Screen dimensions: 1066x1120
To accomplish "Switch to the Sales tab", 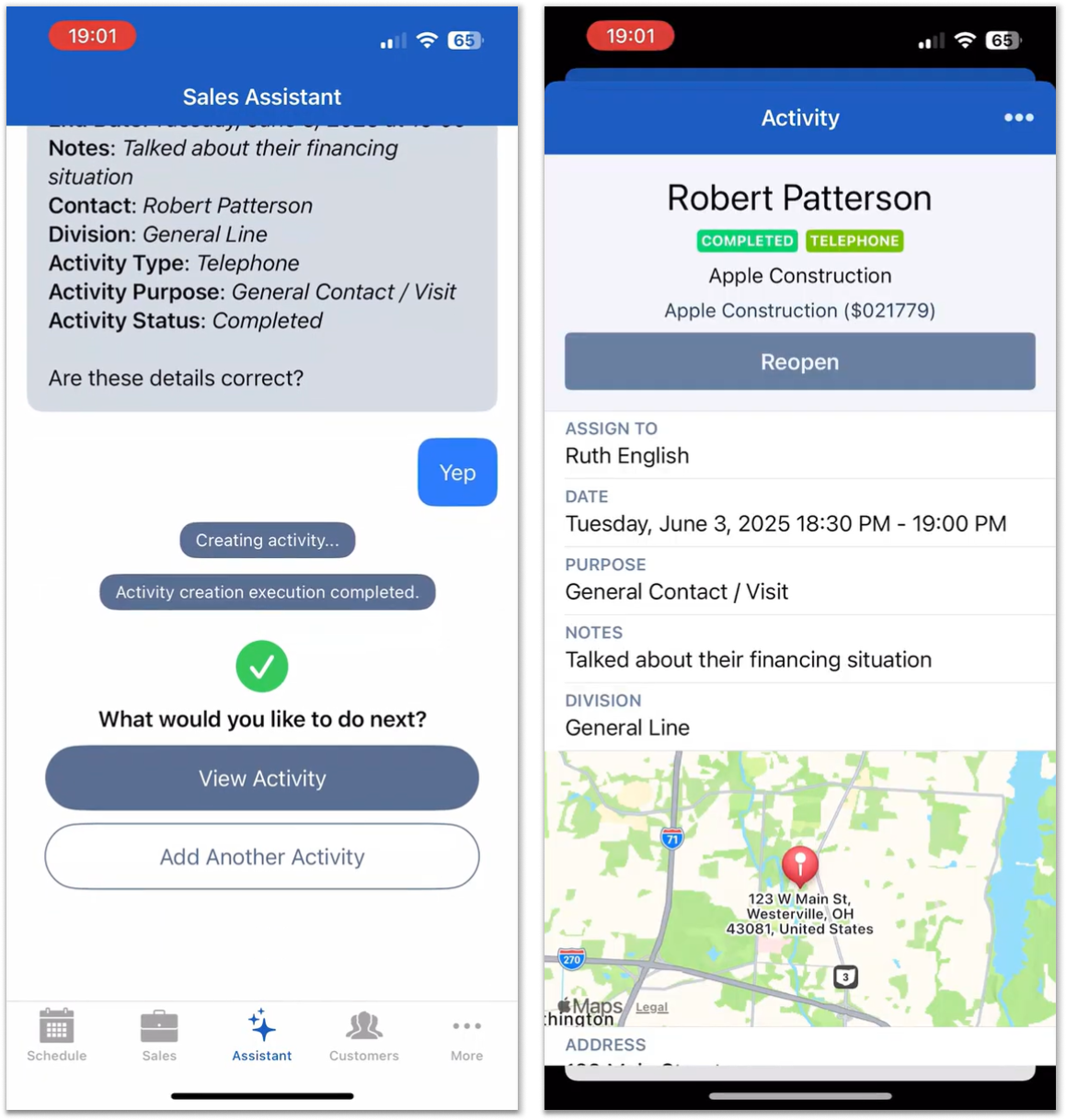I will [159, 1035].
